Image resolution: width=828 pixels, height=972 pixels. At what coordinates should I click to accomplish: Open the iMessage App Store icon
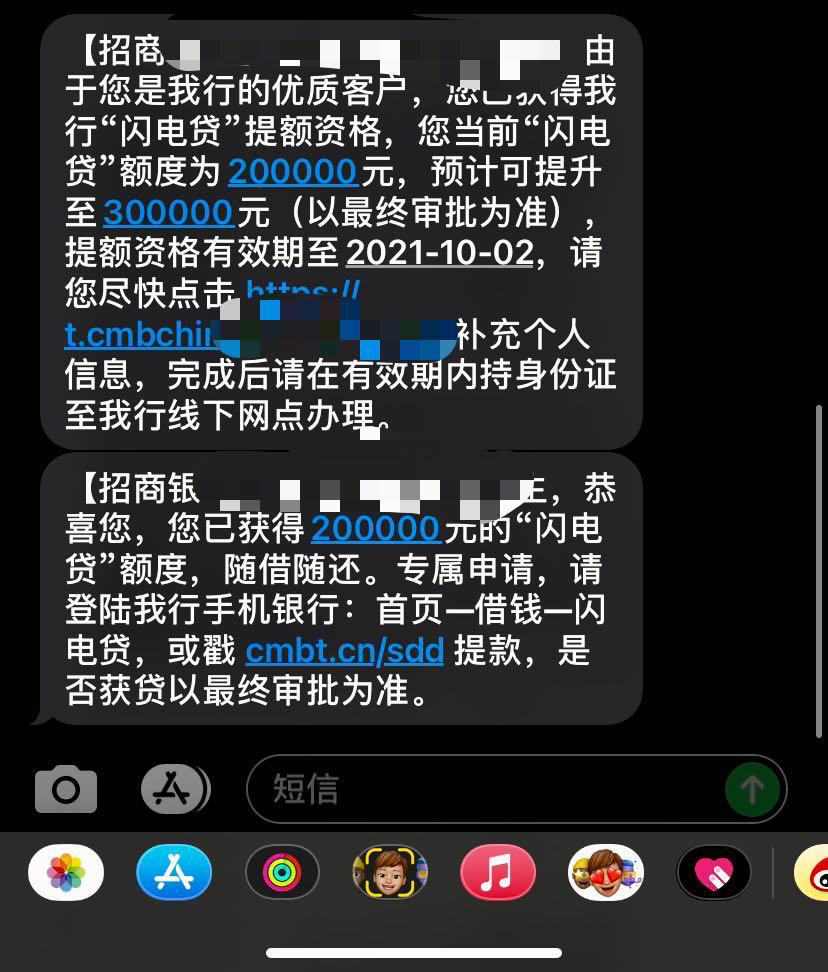click(x=174, y=789)
